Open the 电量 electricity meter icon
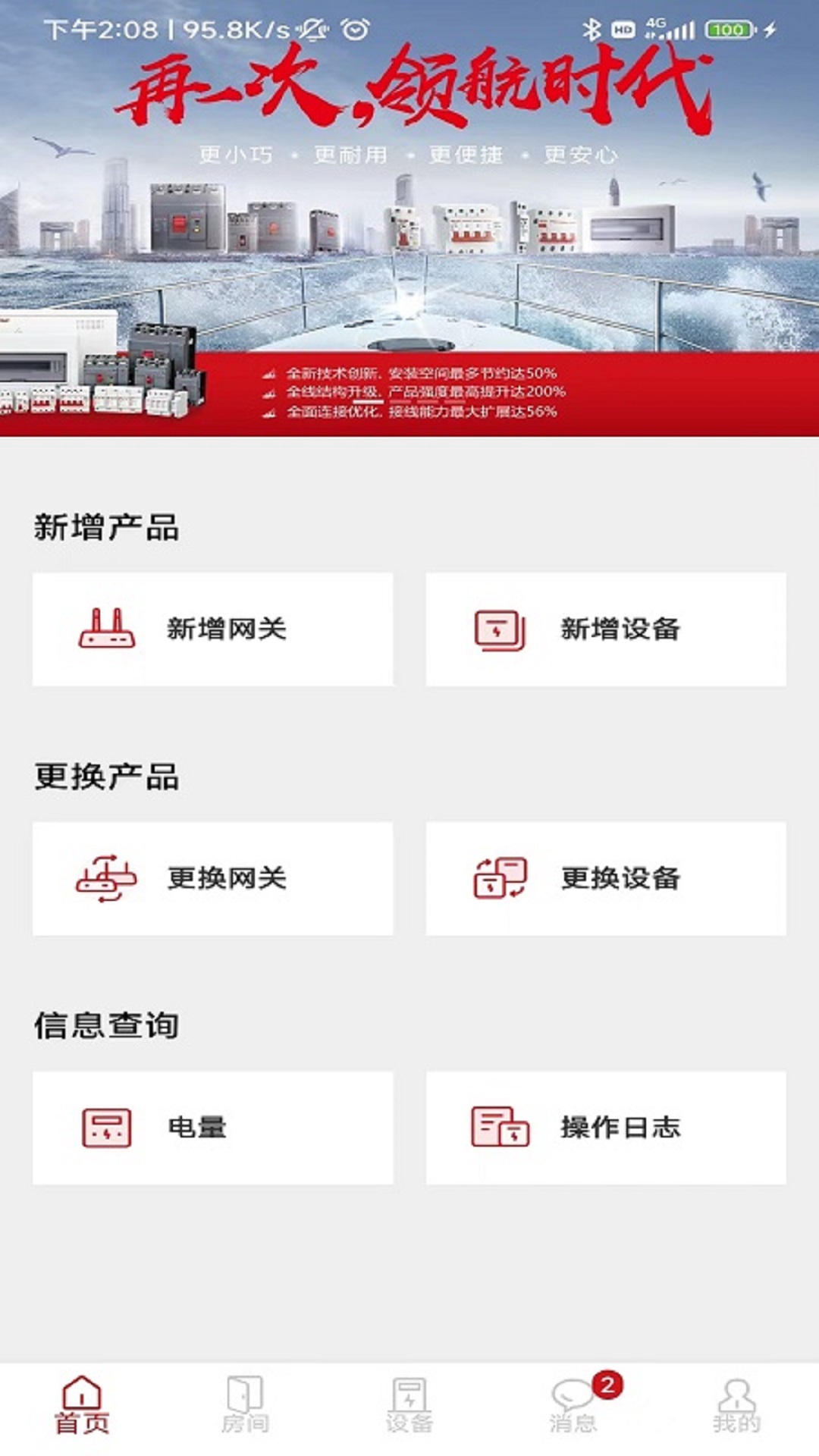The height and width of the screenshot is (1456, 819). click(106, 1128)
